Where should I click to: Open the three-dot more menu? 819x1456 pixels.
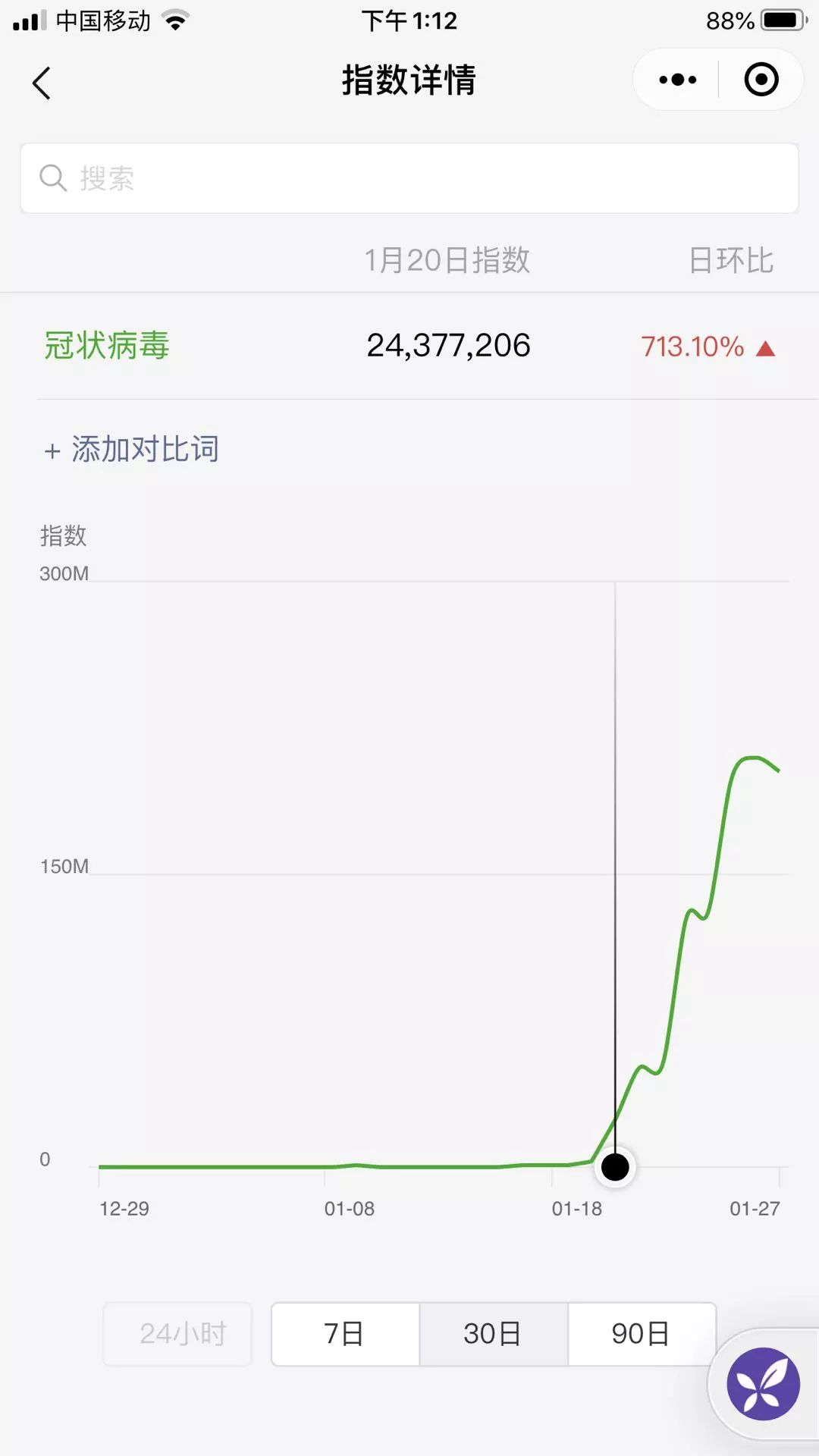coord(677,80)
